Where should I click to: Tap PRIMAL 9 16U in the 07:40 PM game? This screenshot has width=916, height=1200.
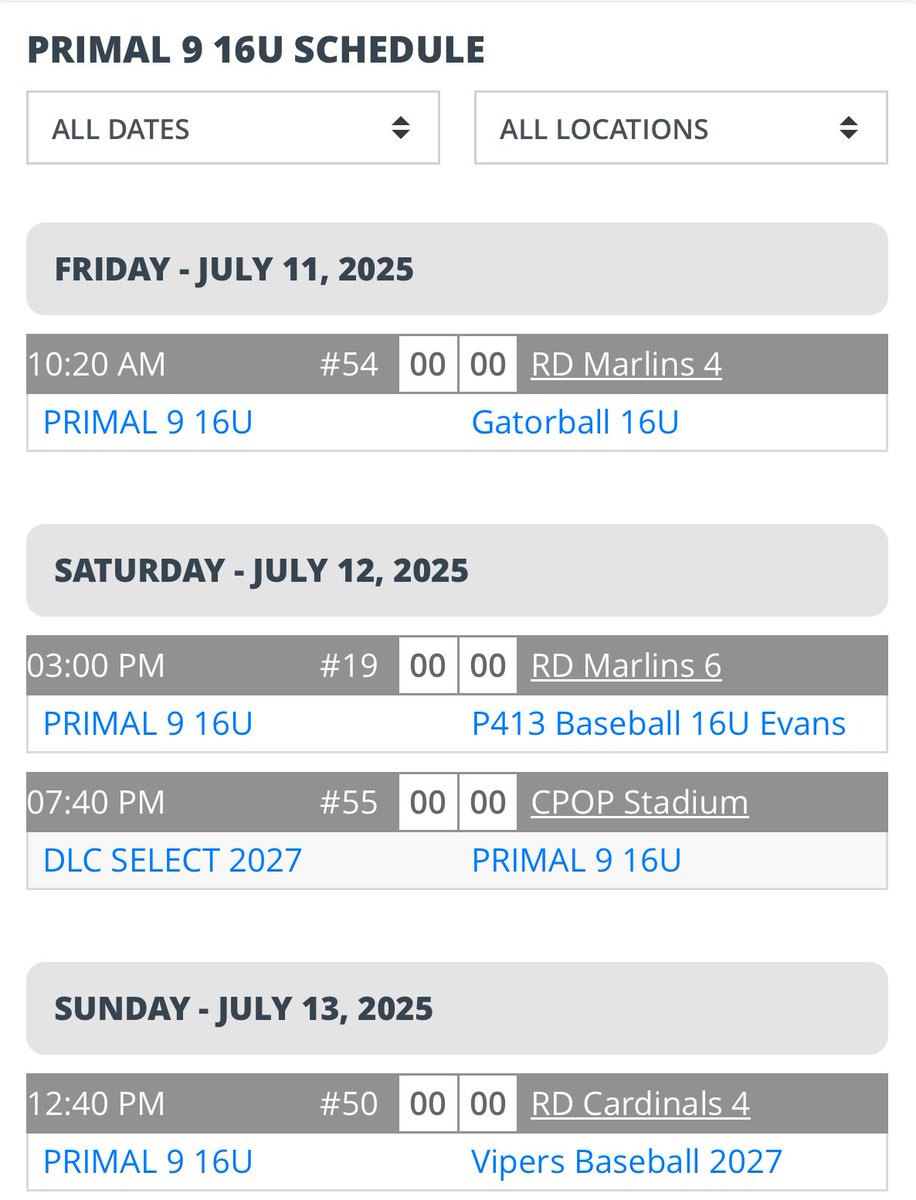pos(576,860)
